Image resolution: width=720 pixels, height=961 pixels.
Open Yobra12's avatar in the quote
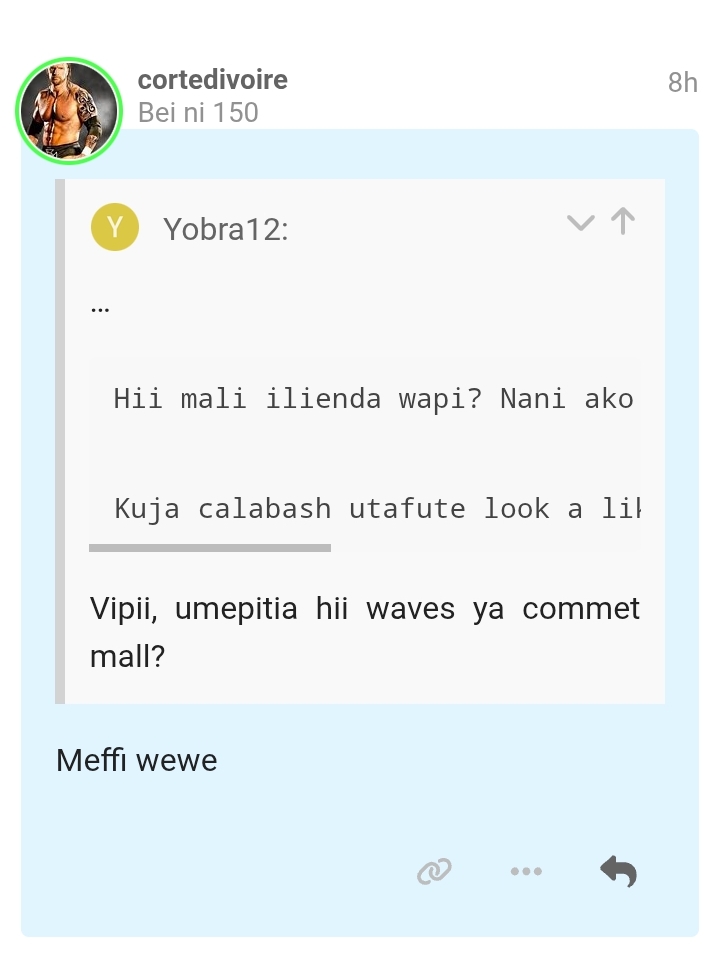[x=114, y=227]
